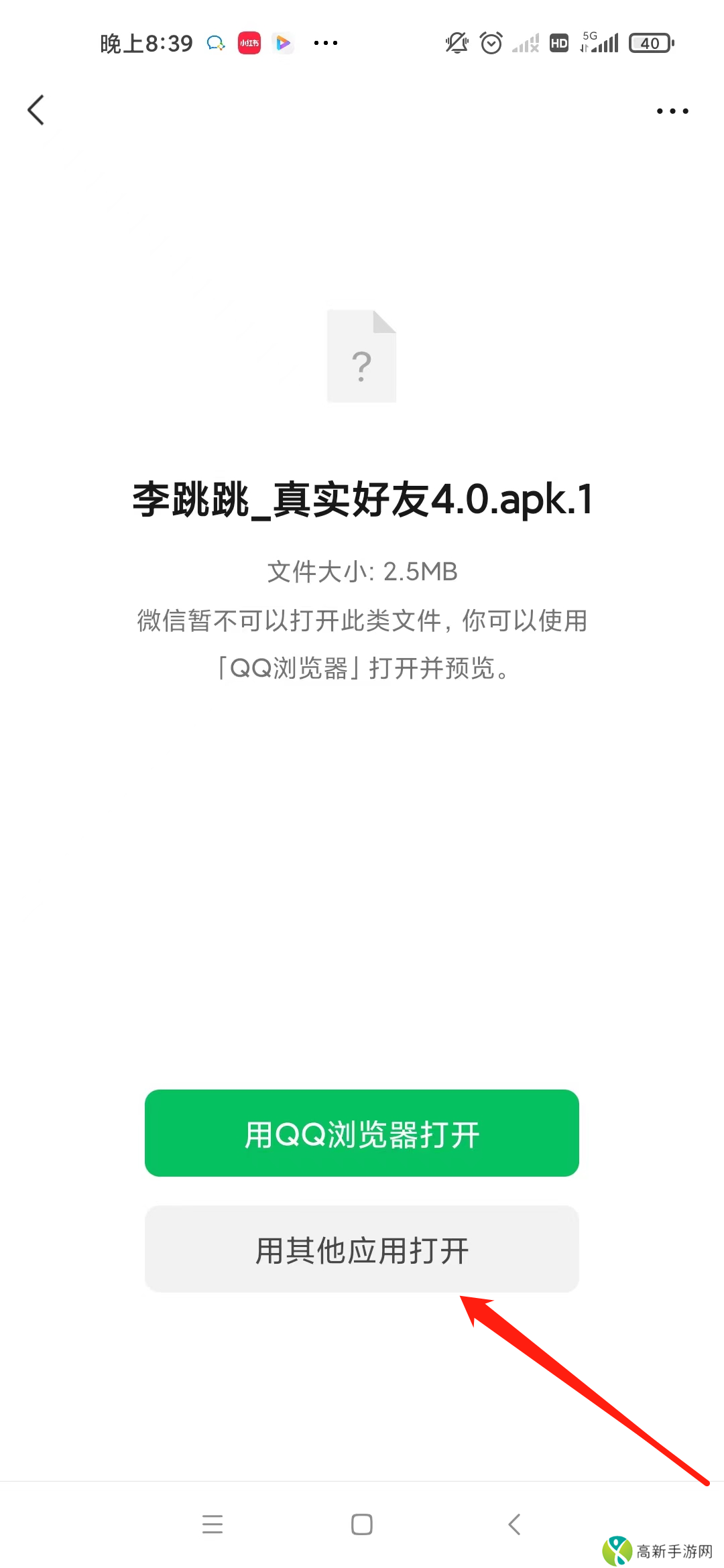Viewport: 724px width, 1568px height.
Task: Open the three-dot overflow menu
Action: [672, 111]
